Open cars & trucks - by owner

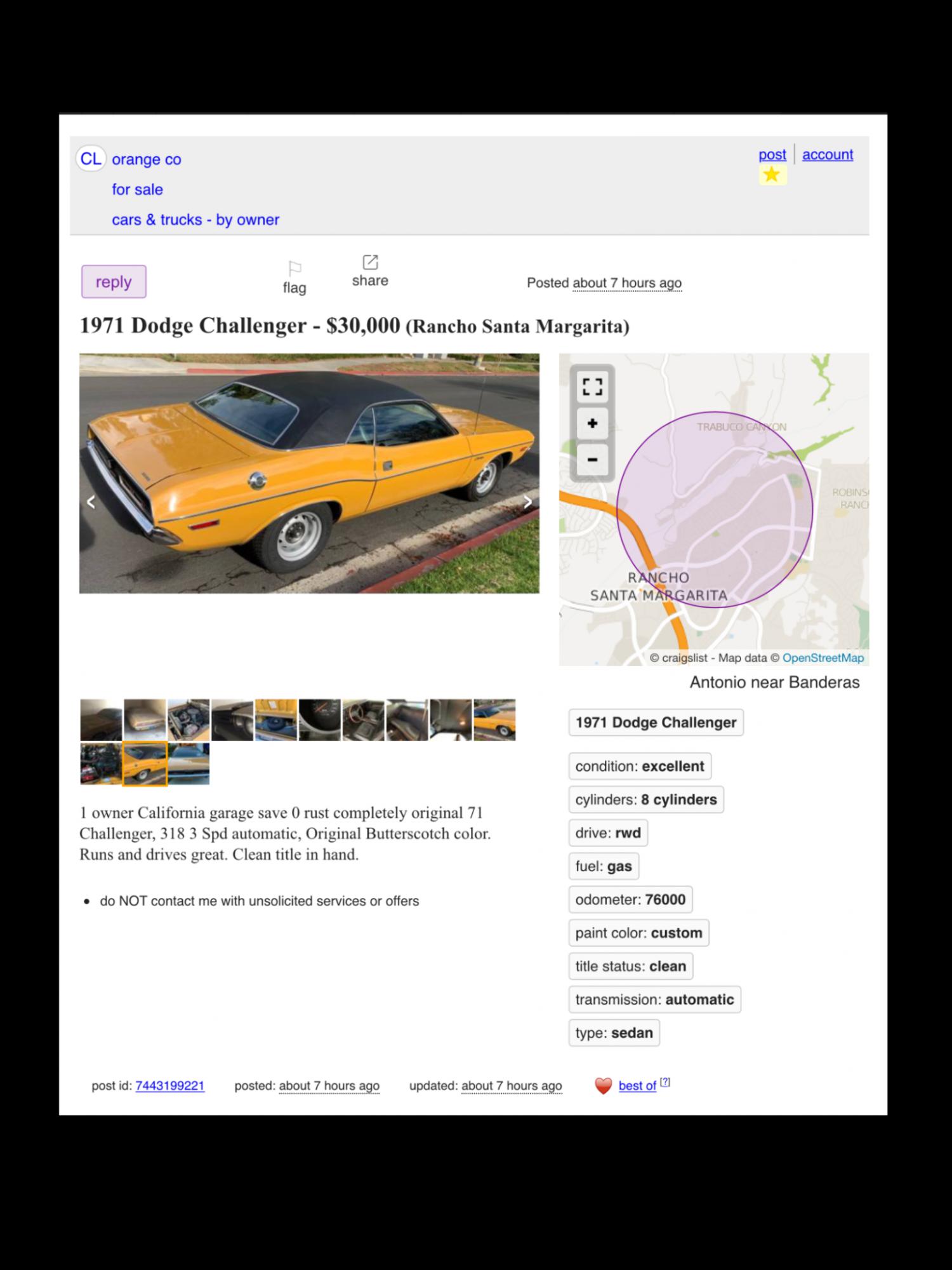coord(195,220)
